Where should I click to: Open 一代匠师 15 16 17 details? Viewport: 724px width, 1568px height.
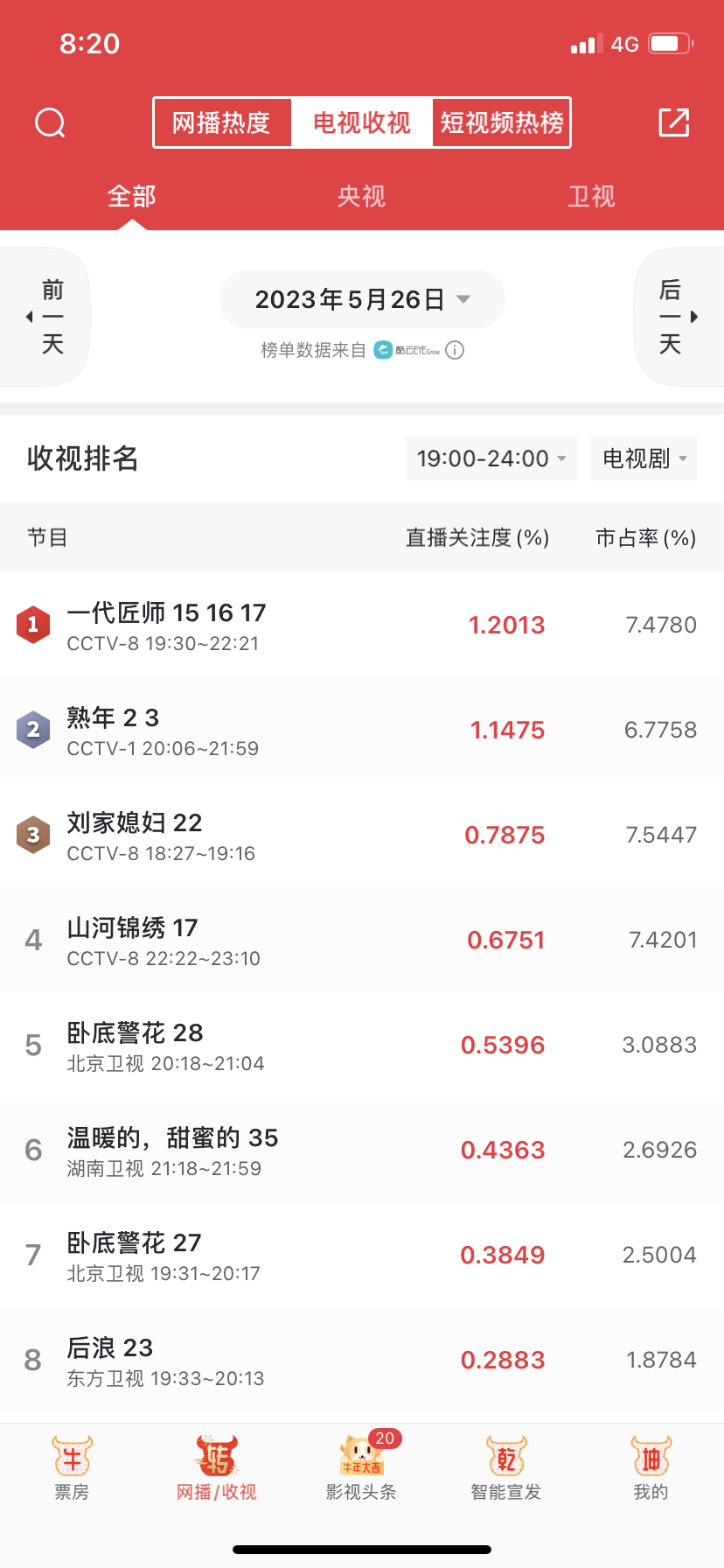166,625
